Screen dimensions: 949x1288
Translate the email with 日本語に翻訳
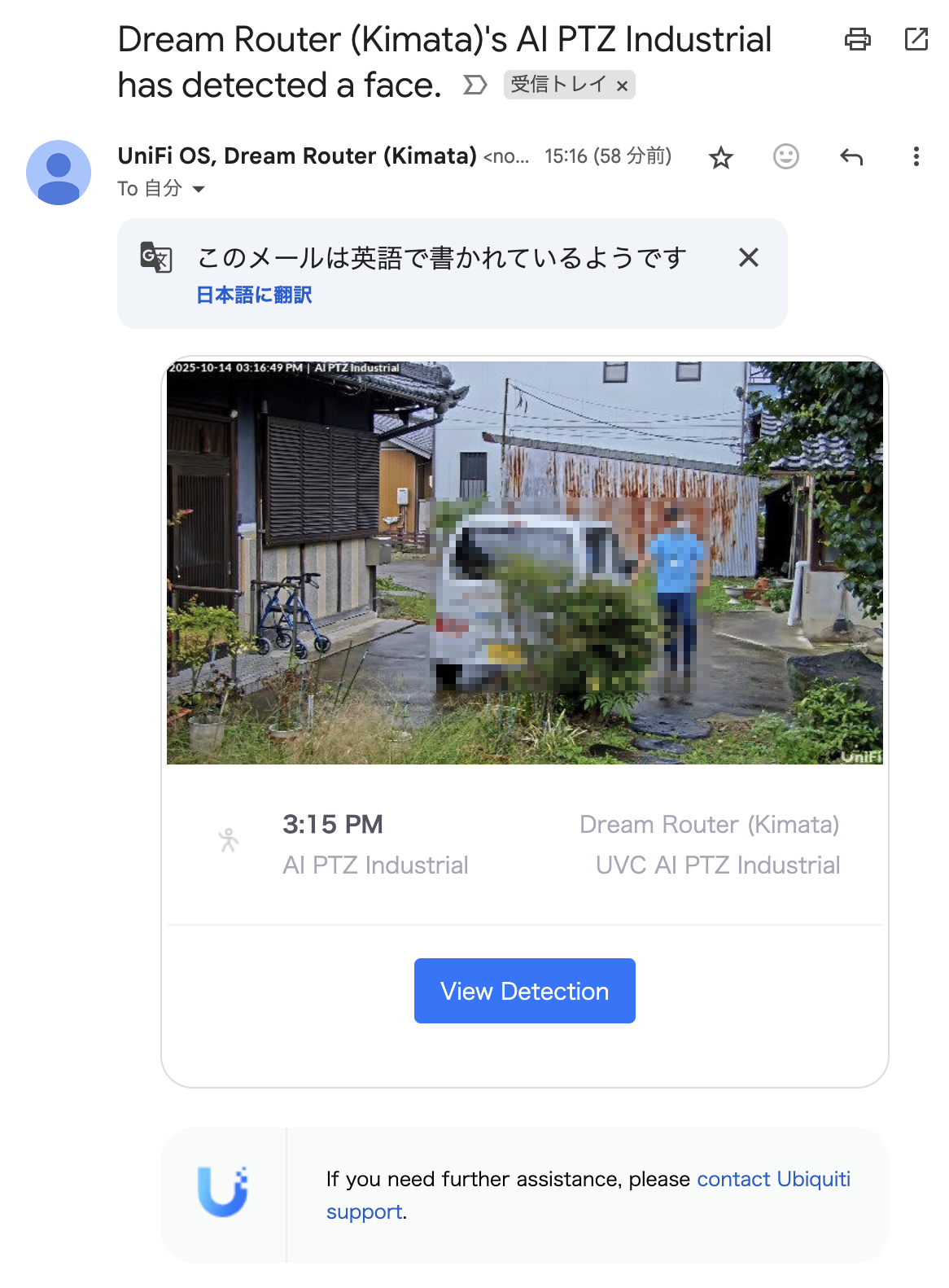254,295
